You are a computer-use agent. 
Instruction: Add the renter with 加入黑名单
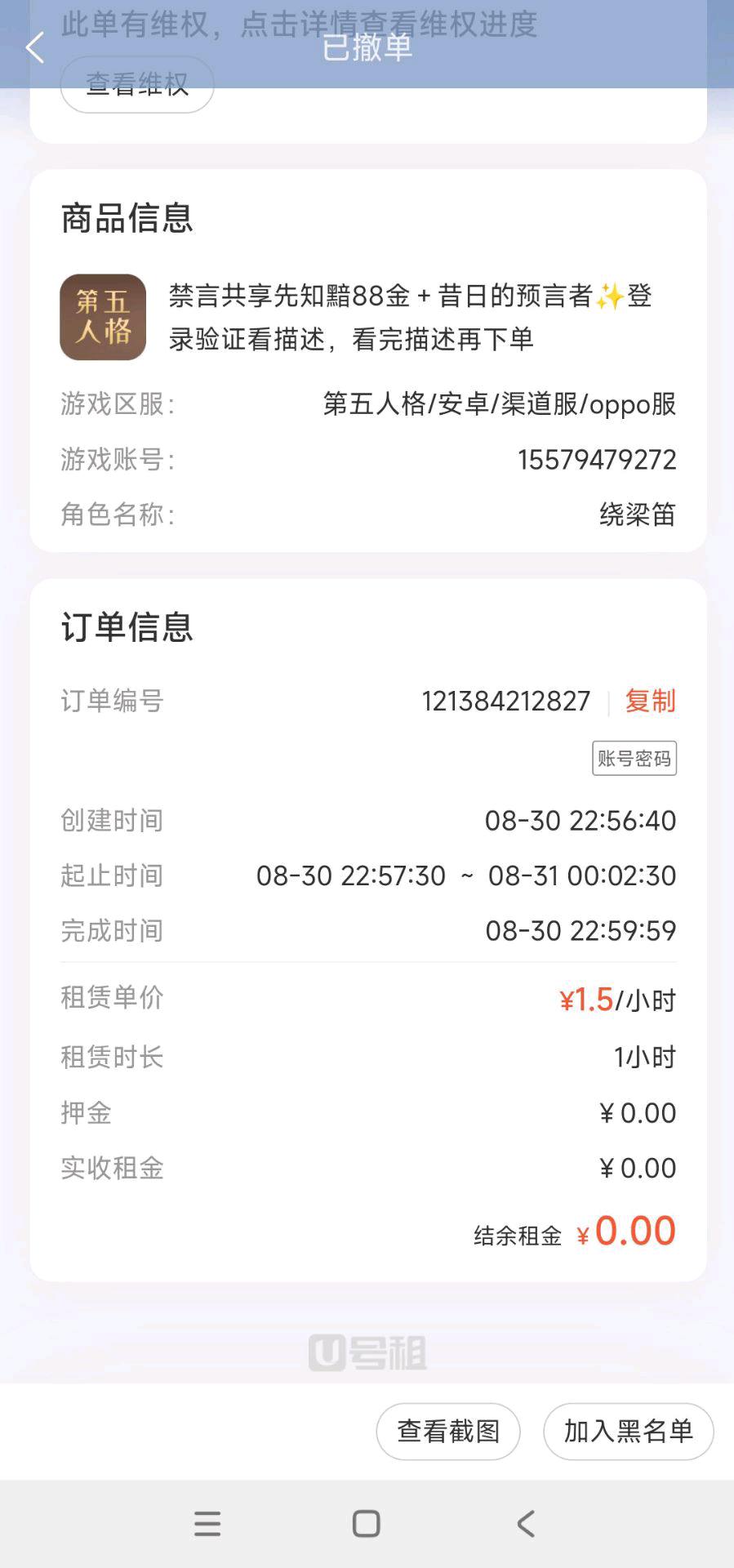[628, 1431]
